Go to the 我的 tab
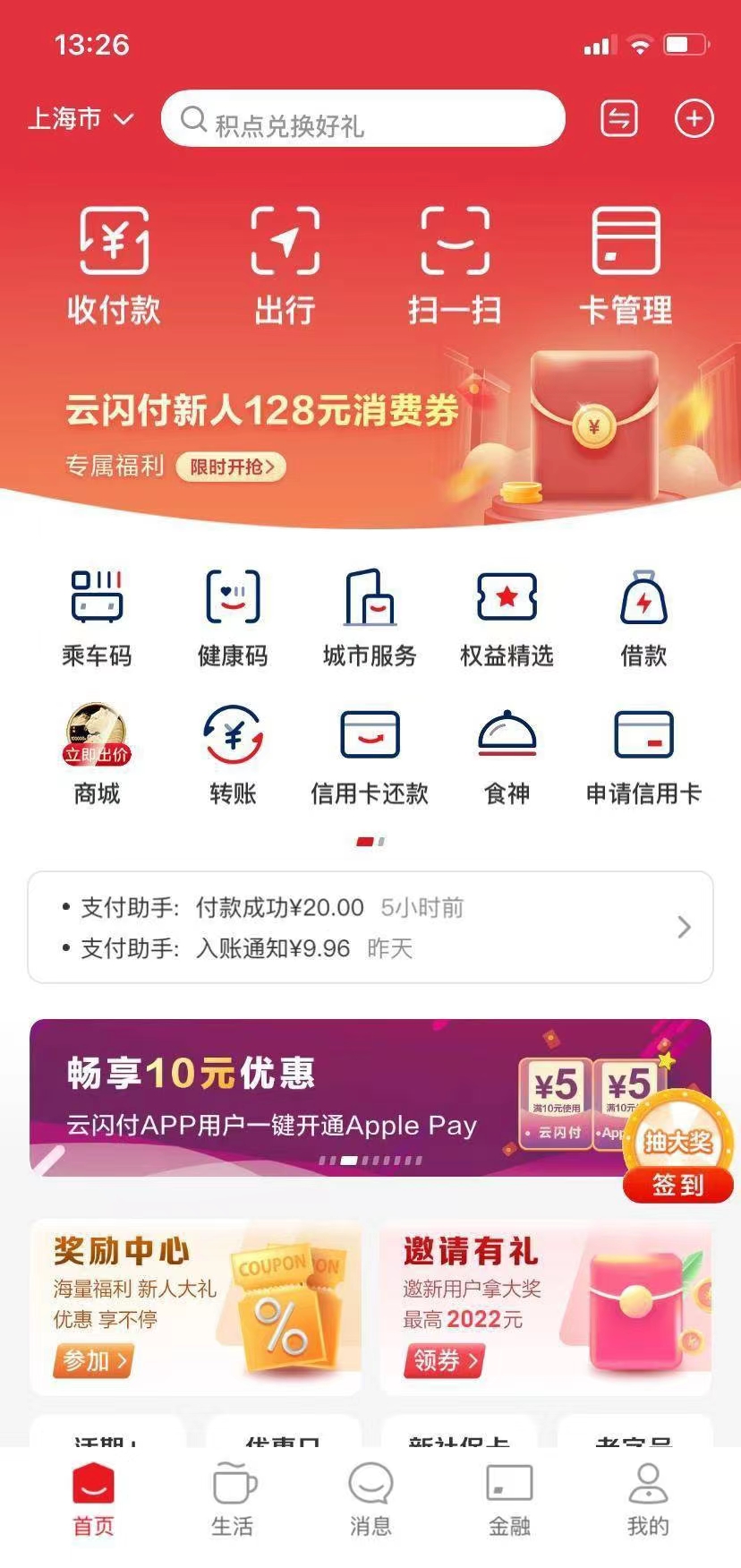Image resolution: width=741 pixels, height=1568 pixels. point(648,1501)
